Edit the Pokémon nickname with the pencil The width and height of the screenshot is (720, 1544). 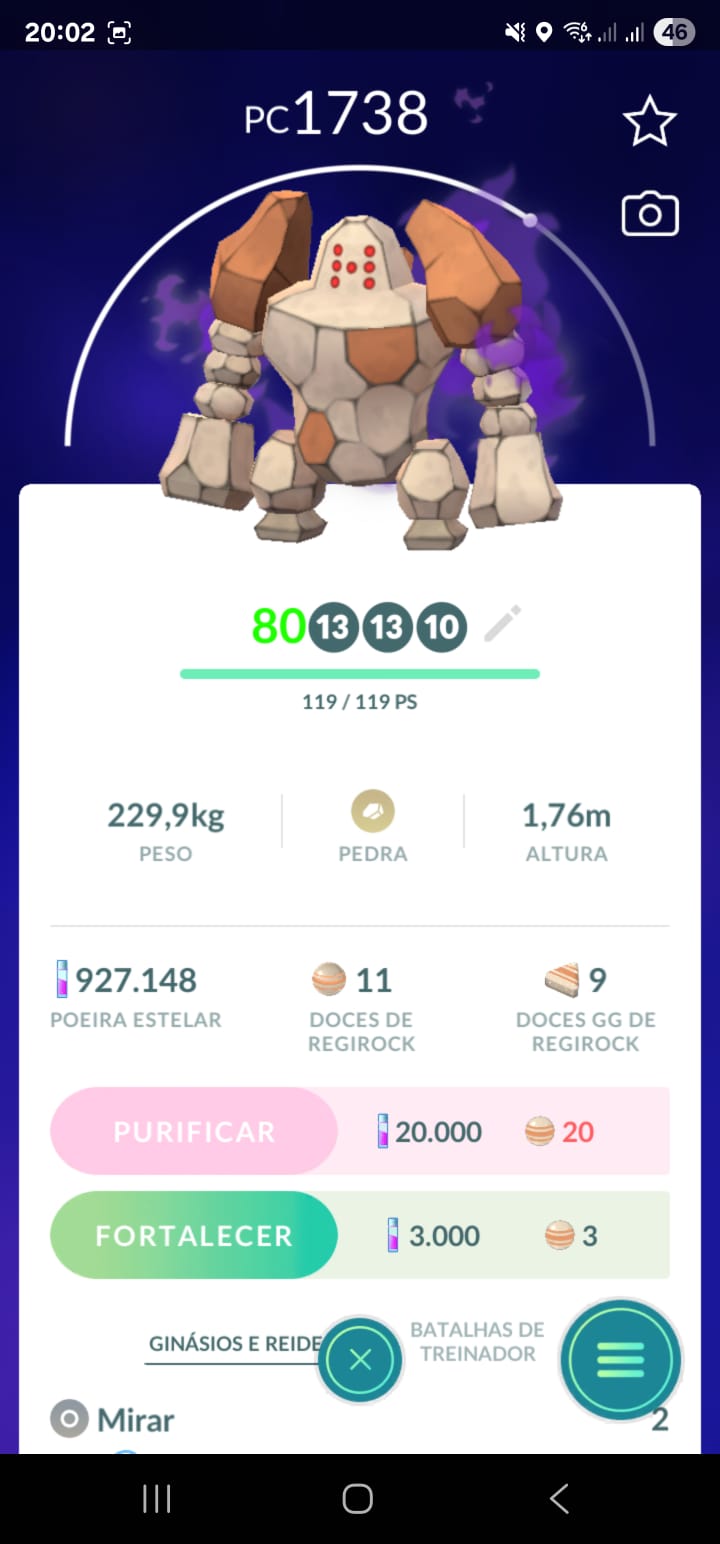tap(503, 625)
